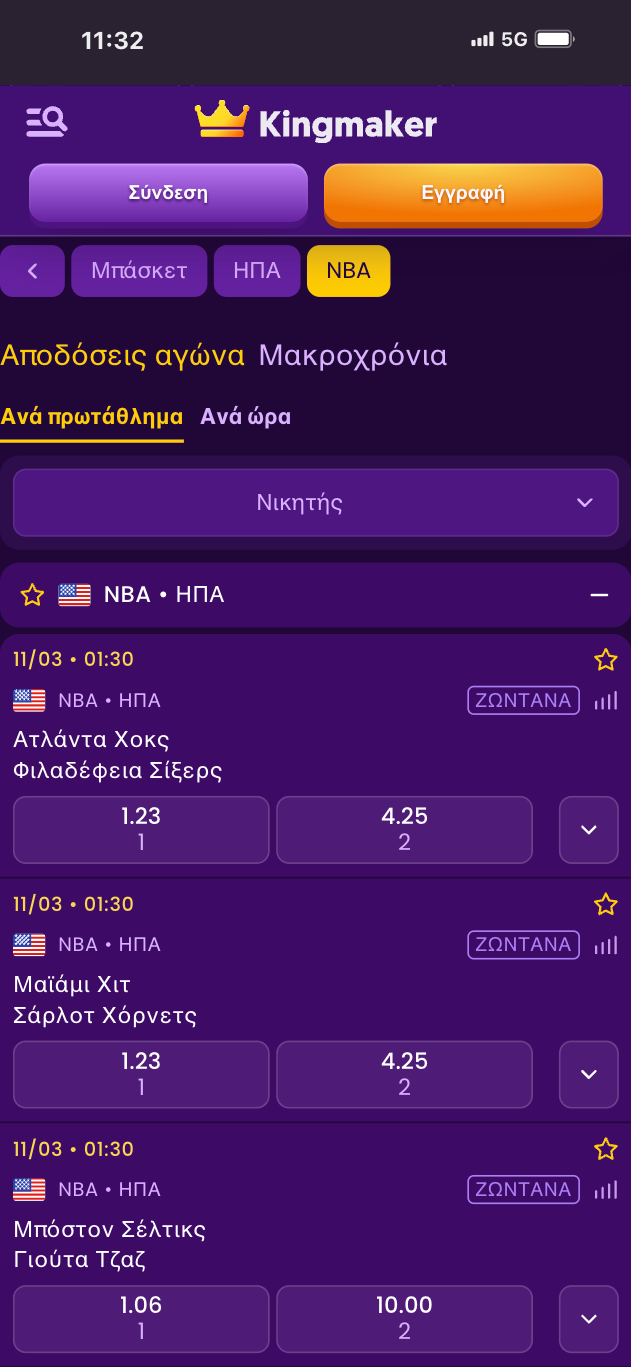Screen dimensions: 631x1367
Task: Favorite the Ατλάντα Χοκς match
Action: pyautogui.click(x=605, y=660)
